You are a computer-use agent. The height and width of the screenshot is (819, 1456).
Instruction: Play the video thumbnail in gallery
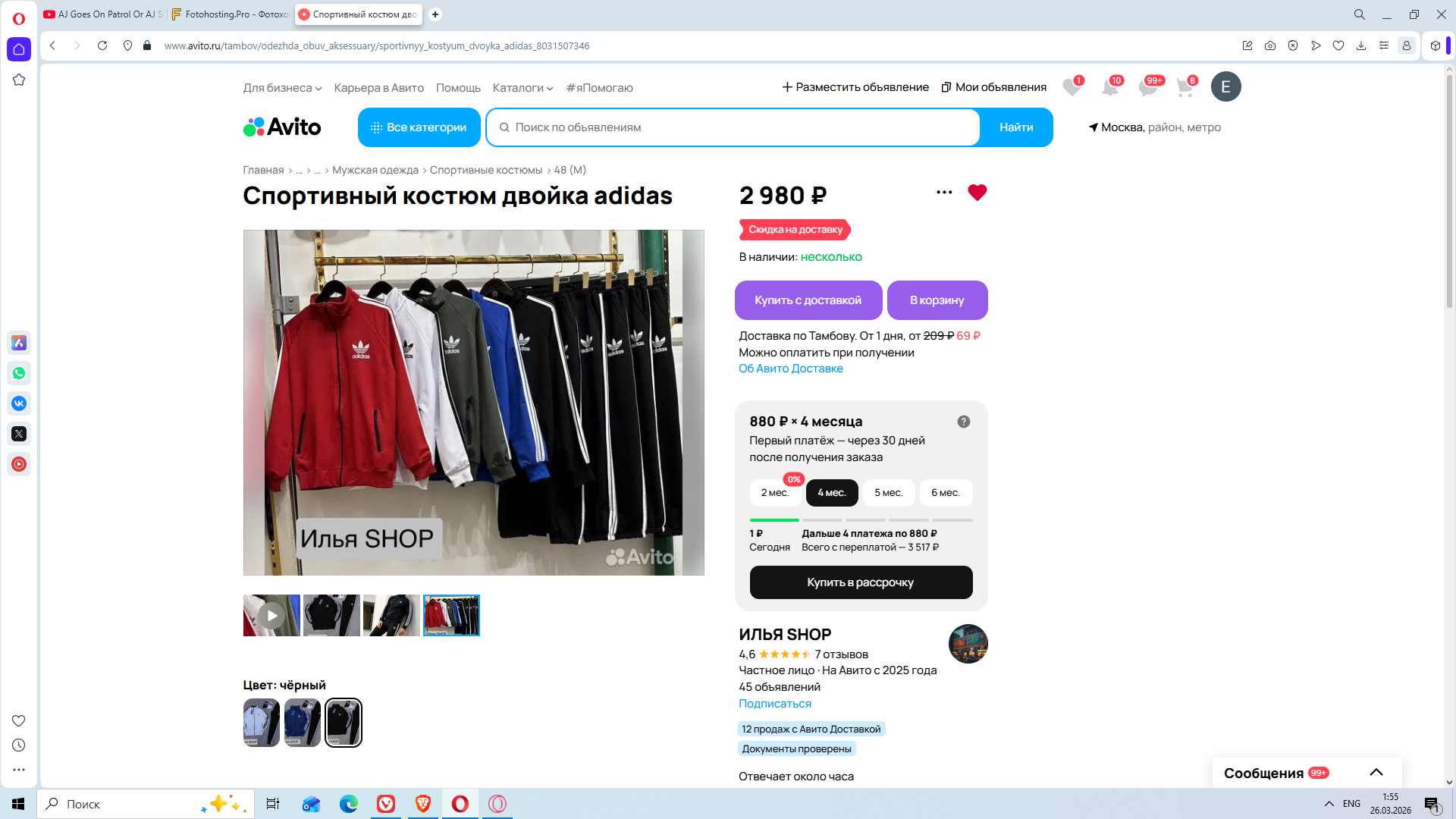click(x=271, y=615)
